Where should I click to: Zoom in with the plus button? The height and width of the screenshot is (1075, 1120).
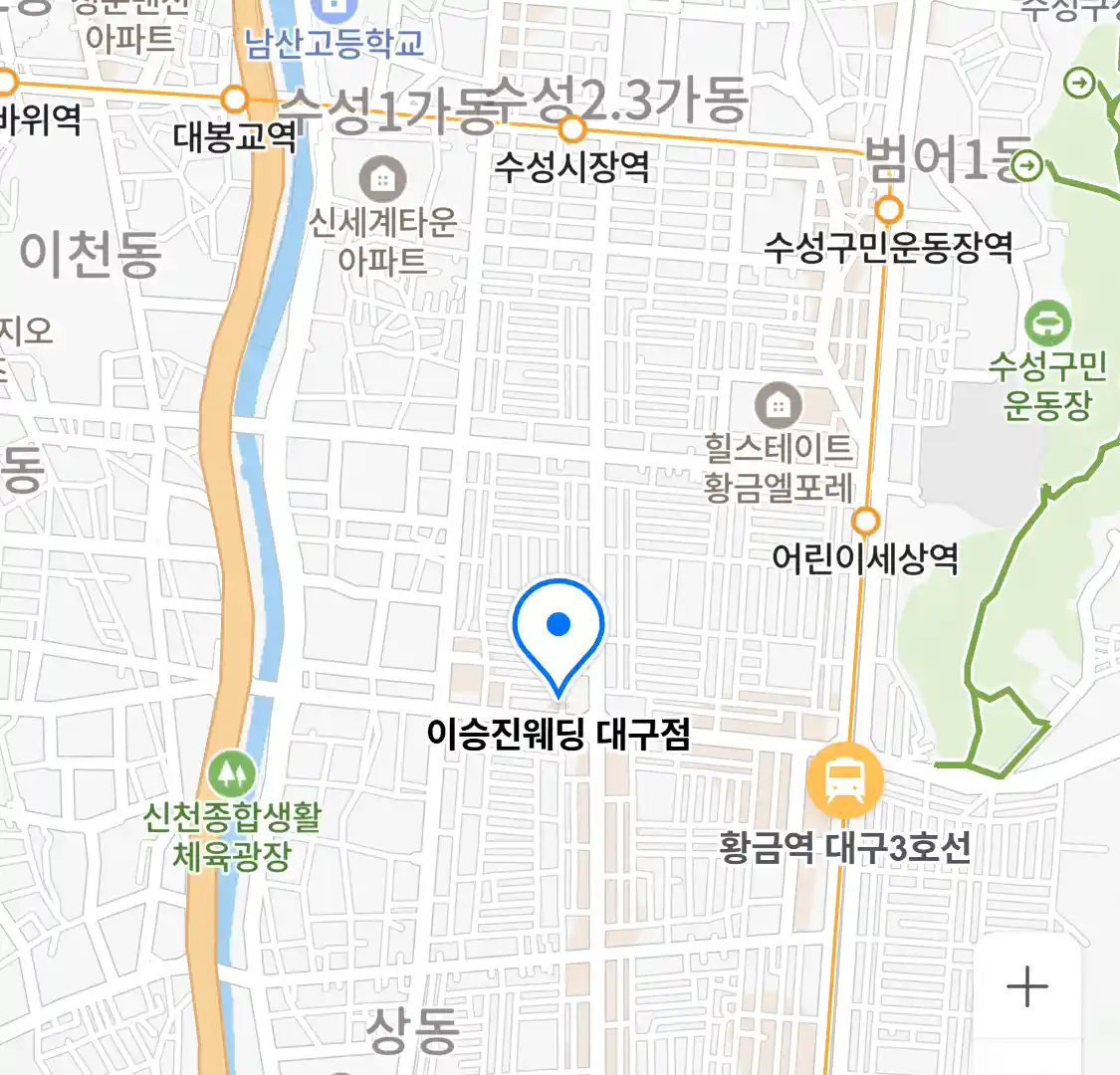coord(1027,987)
